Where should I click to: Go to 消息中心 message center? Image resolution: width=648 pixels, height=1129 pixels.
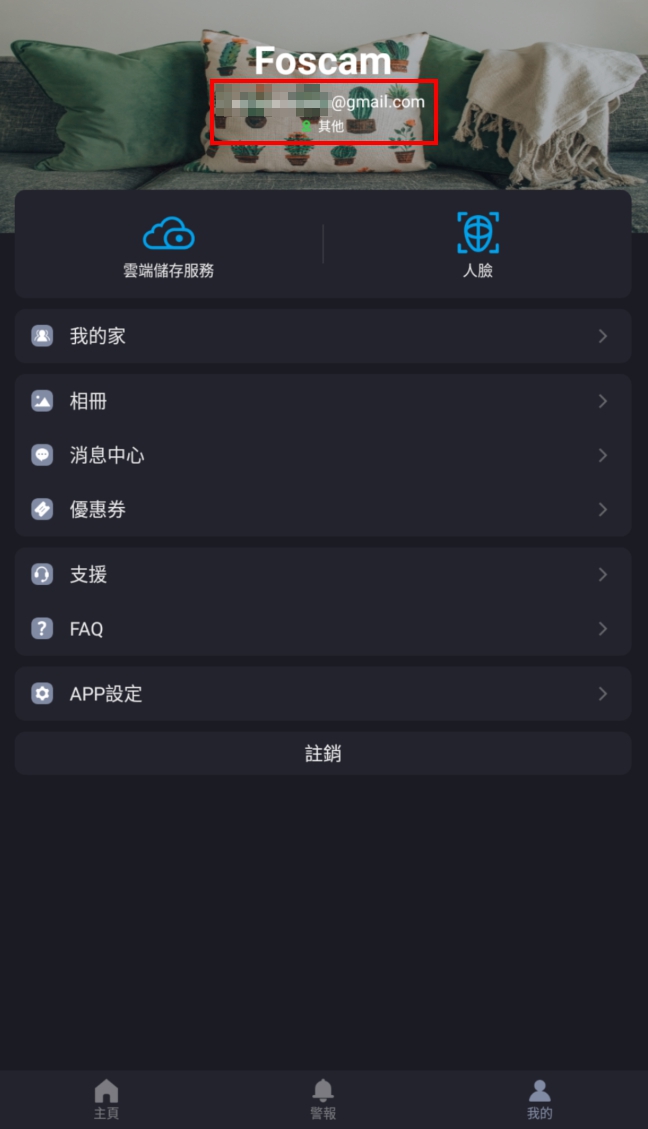pyautogui.click(x=323, y=455)
